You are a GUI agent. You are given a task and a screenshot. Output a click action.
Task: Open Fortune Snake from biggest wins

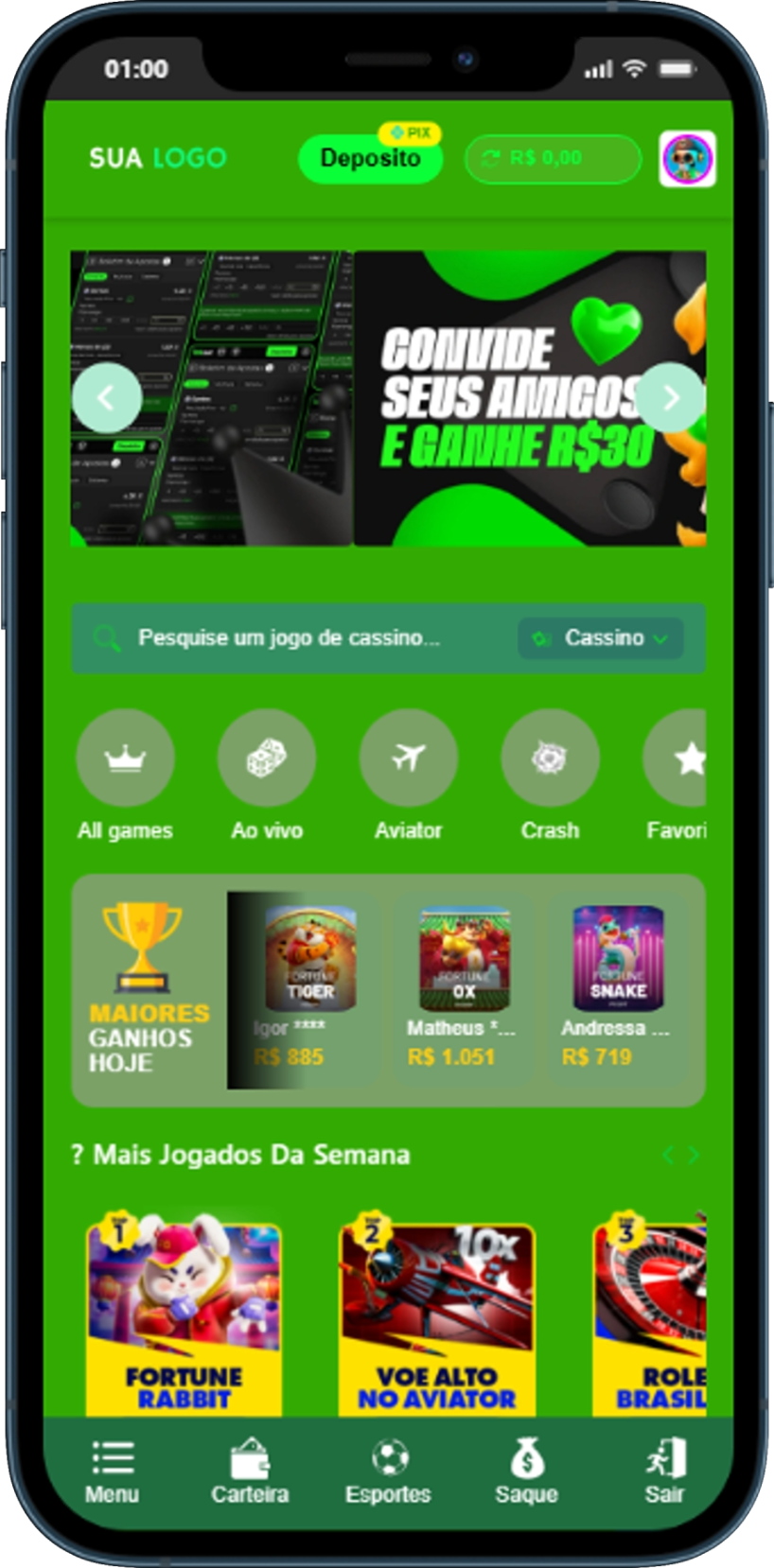(x=619, y=960)
